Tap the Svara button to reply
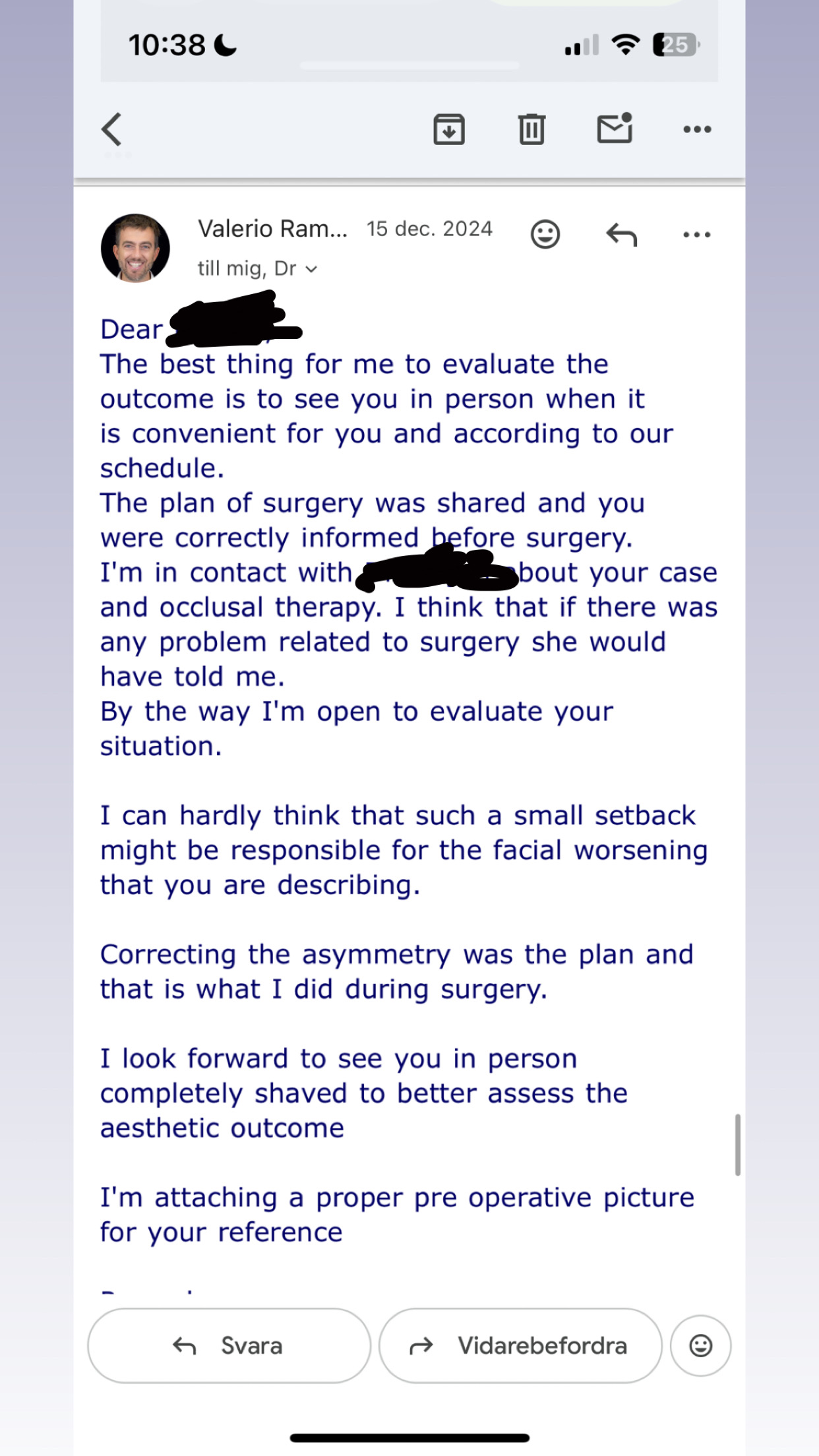The height and width of the screenshot is (1456, 819). [229, 1345]
